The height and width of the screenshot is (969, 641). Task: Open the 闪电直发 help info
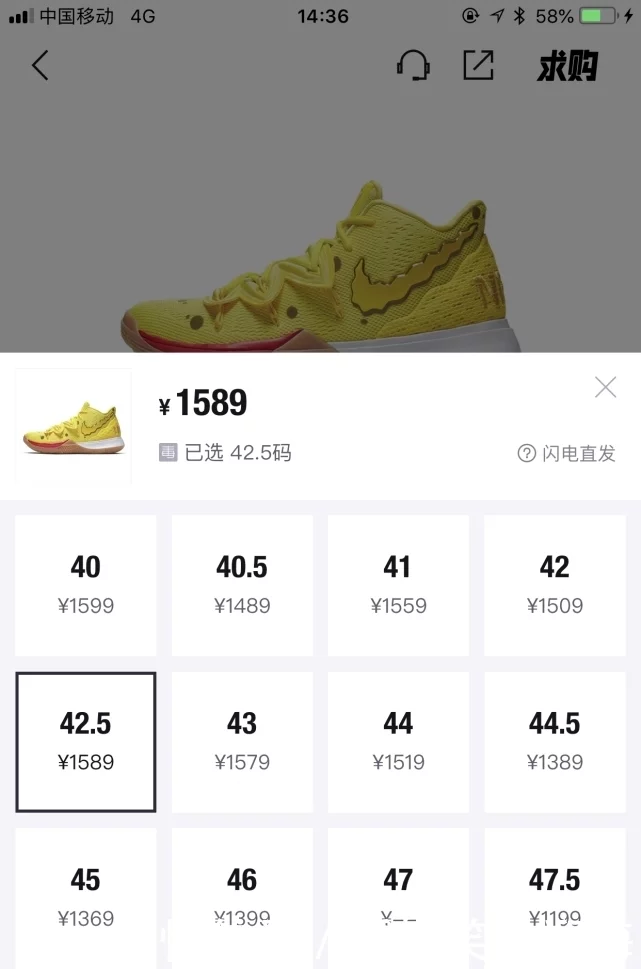(x=566, y=454)
